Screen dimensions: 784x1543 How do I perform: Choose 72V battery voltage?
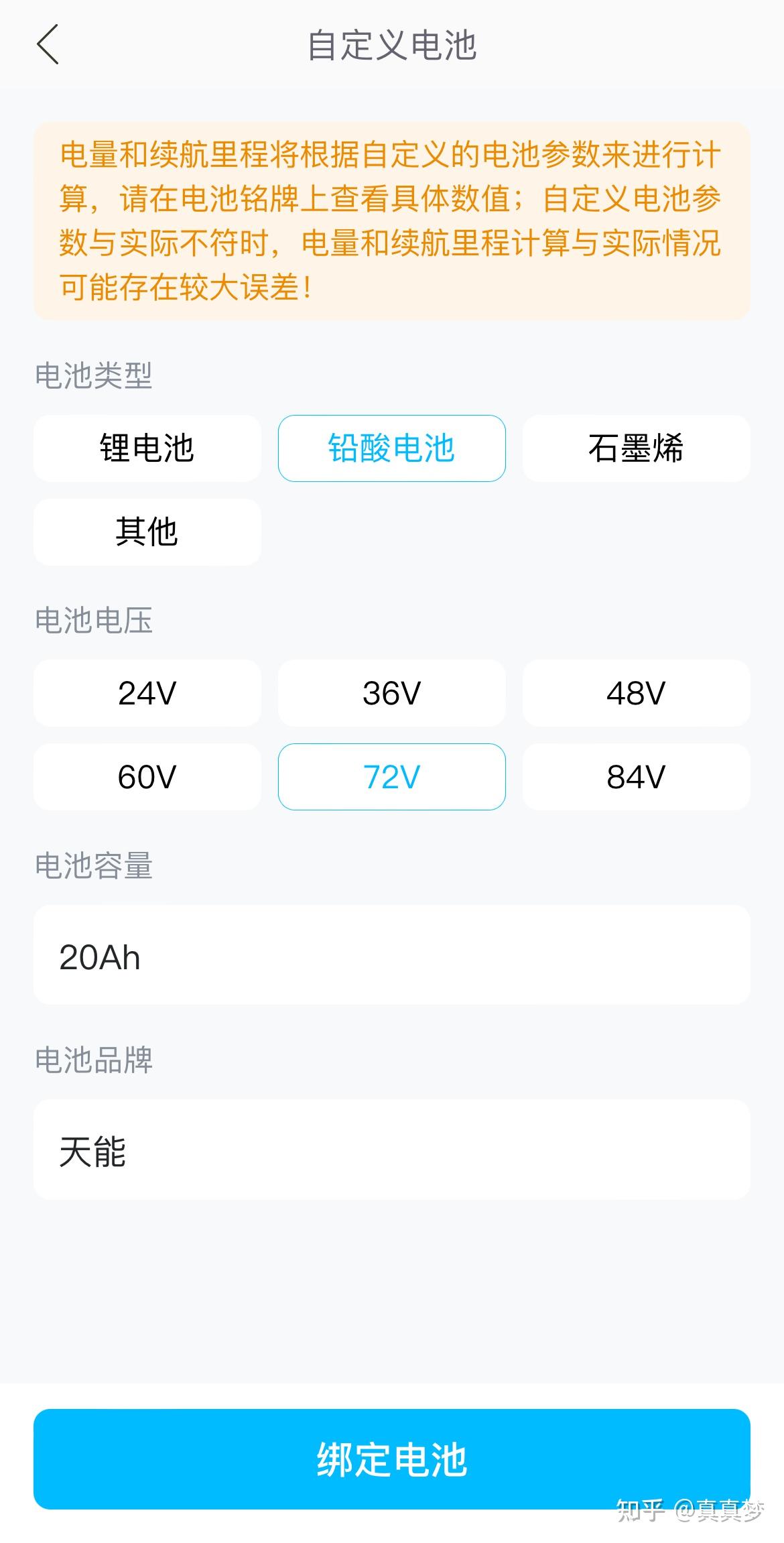coord(391,777)
